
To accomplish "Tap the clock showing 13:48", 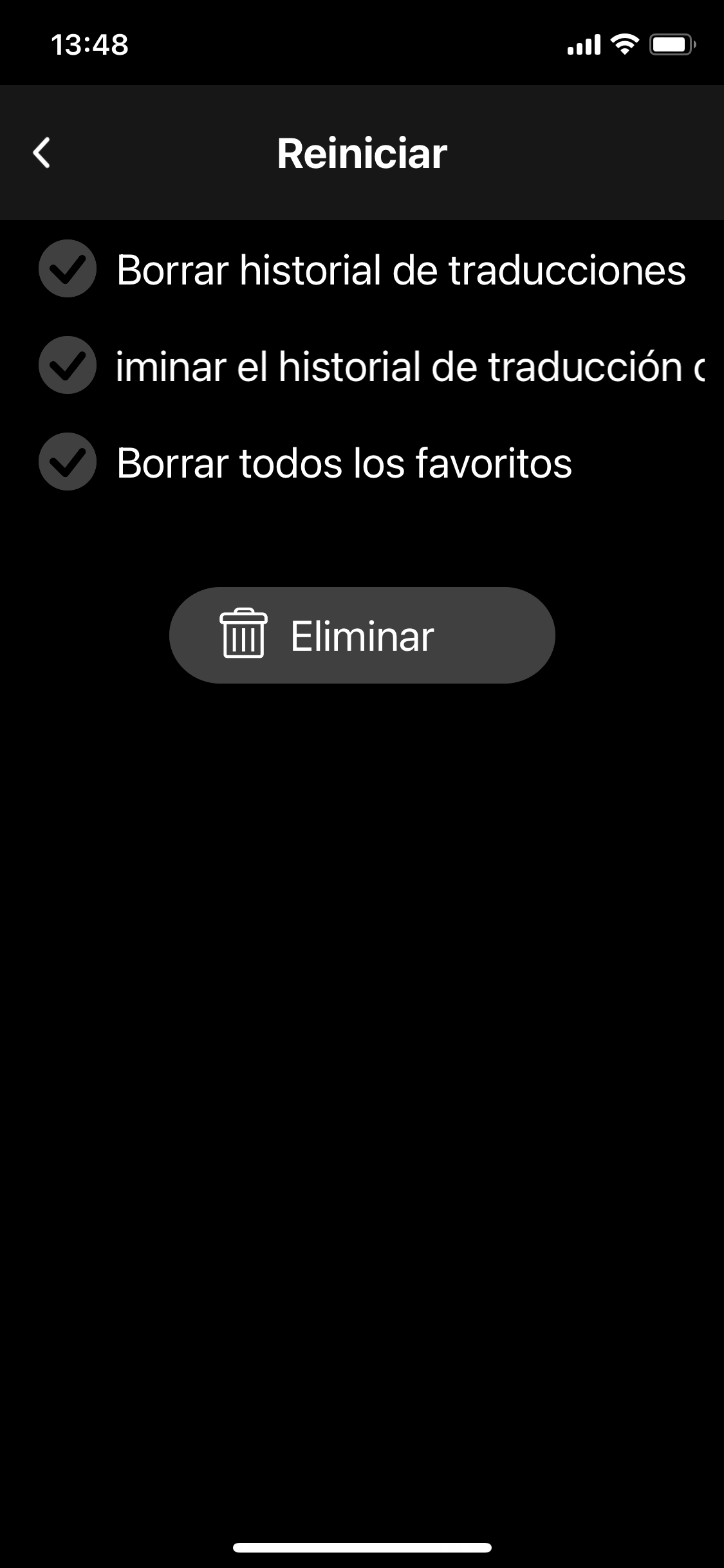I will 90,44.
